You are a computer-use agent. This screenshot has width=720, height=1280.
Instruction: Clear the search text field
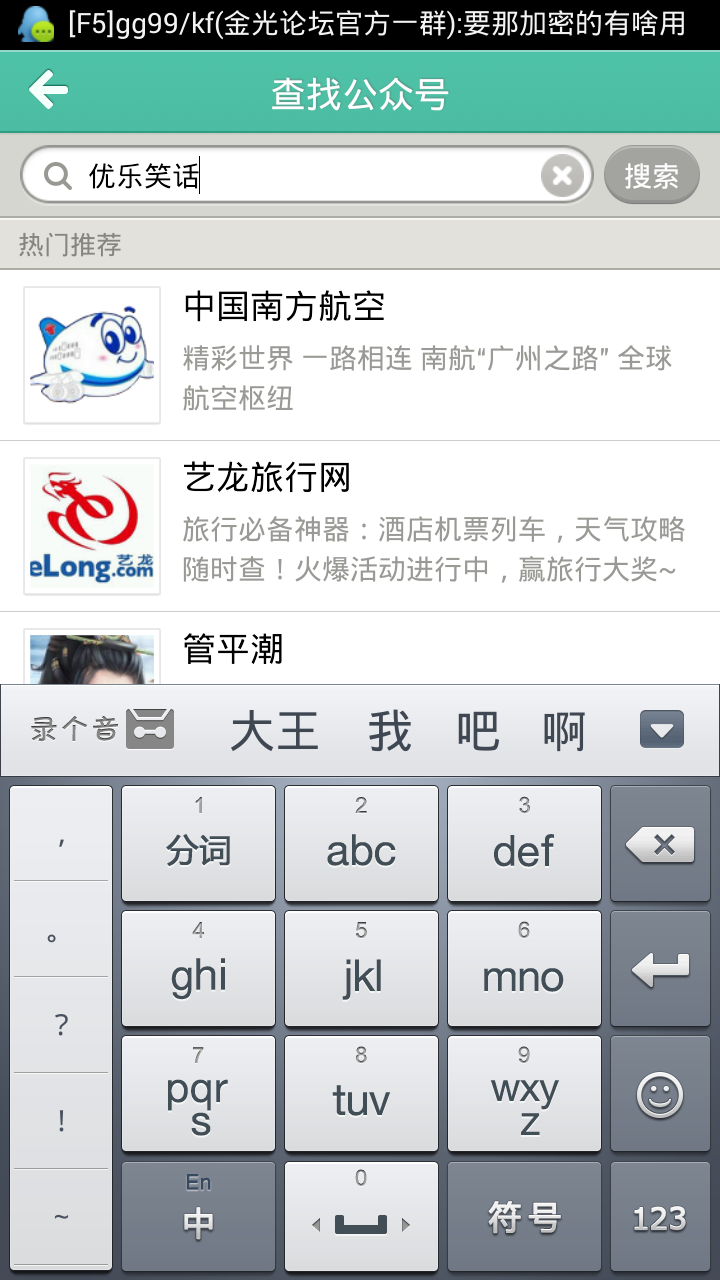tap(562, 176)
